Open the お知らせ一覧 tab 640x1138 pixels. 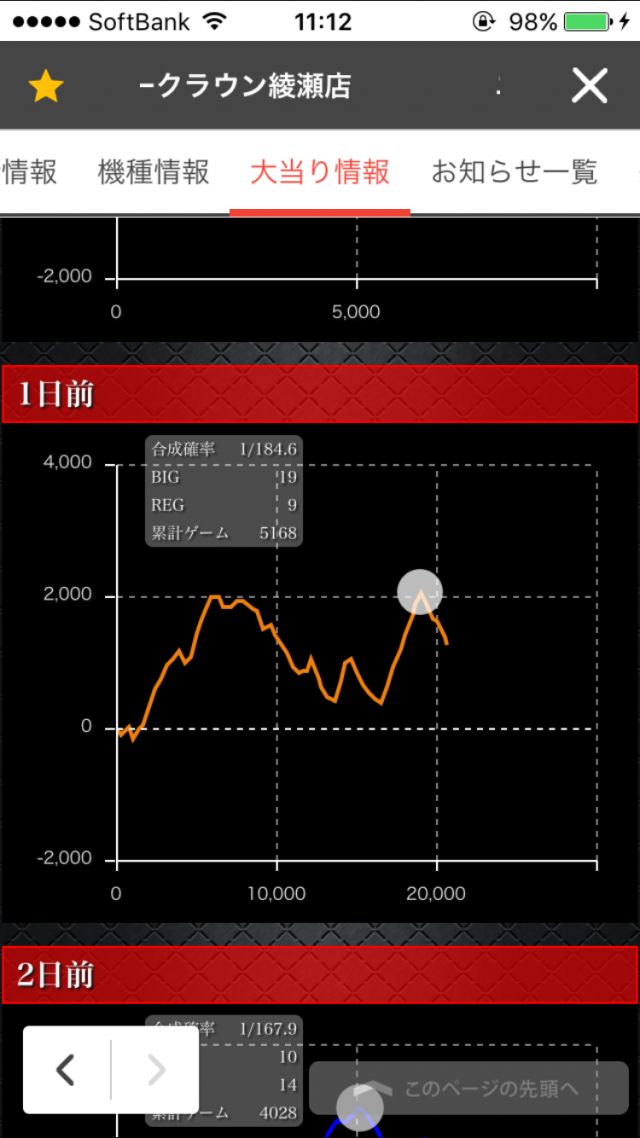point(513,172)
